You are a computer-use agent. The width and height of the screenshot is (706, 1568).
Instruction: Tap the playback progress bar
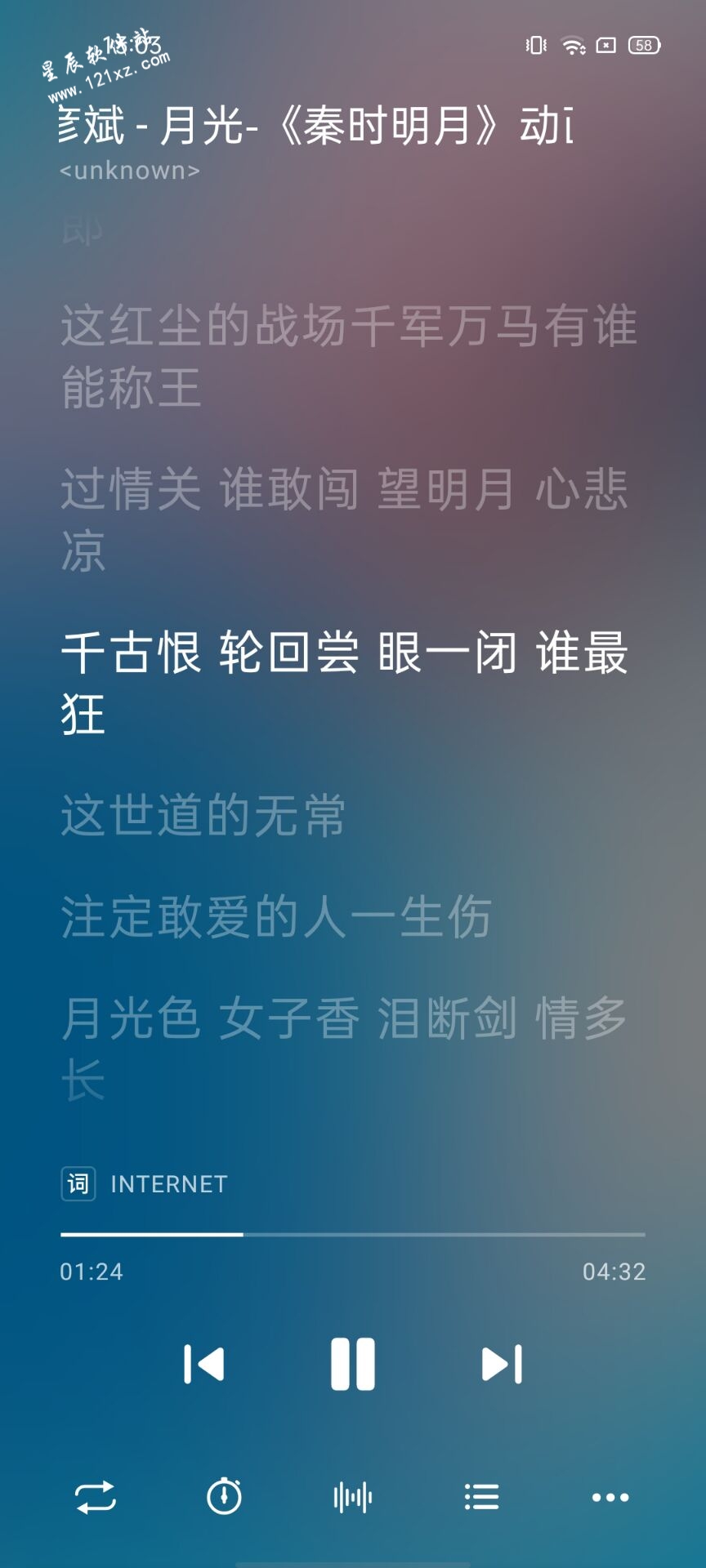coord(352,1234)
